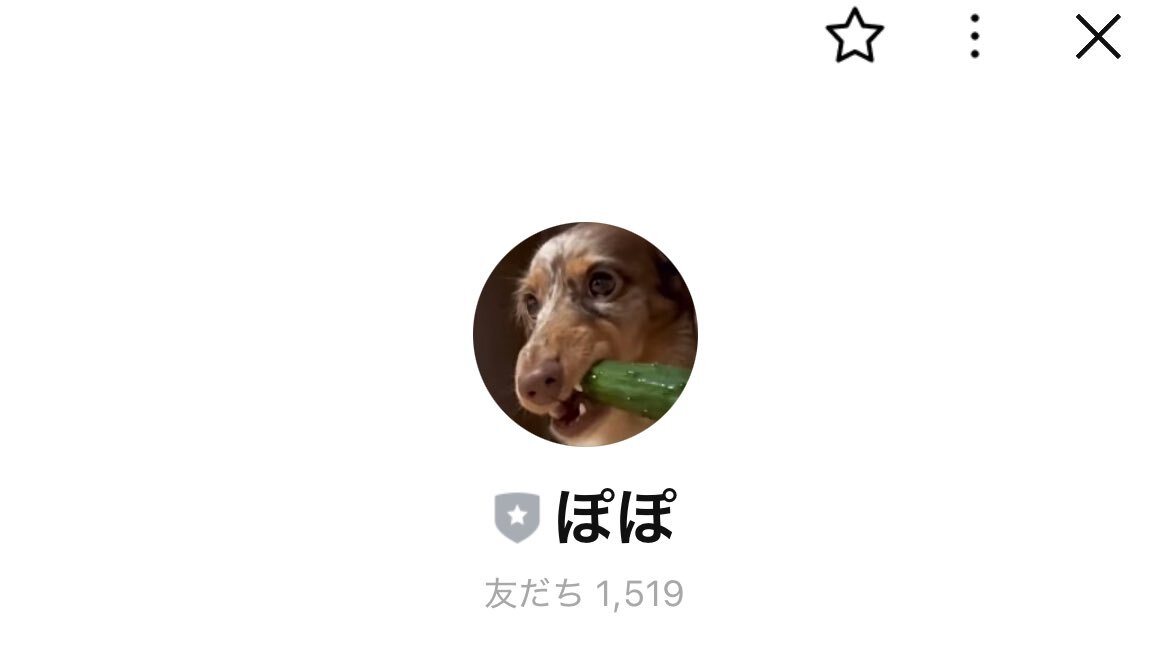Close the ぽぽ profile screen
This screenshot has width=1169, height=659.
(1097, 38)
